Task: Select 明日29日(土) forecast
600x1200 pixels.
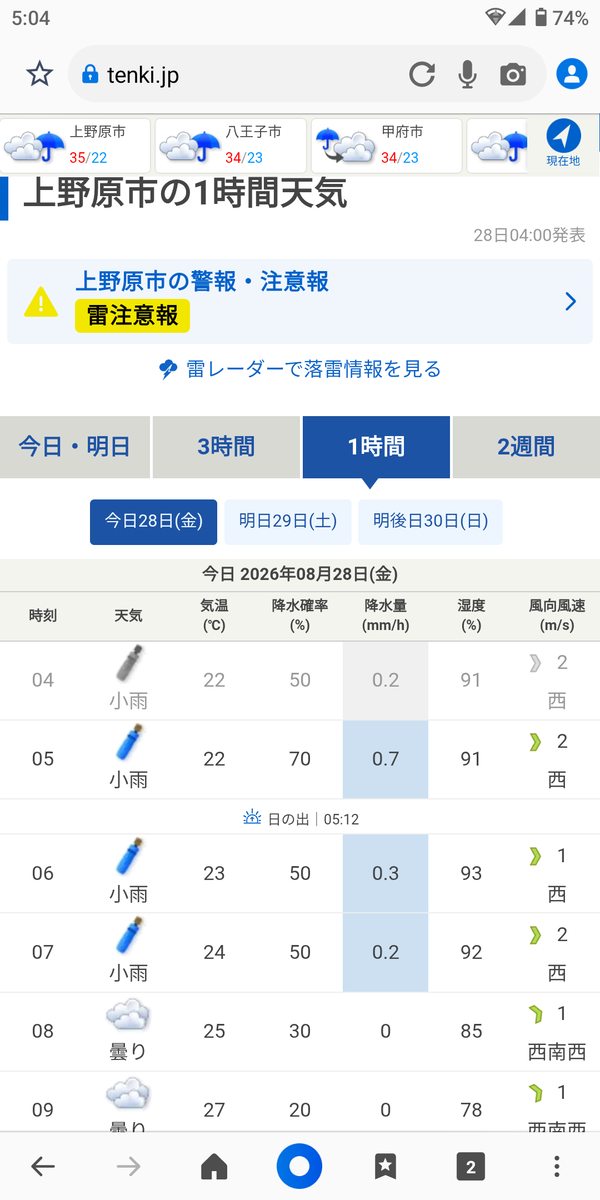Action: (288, 521)
